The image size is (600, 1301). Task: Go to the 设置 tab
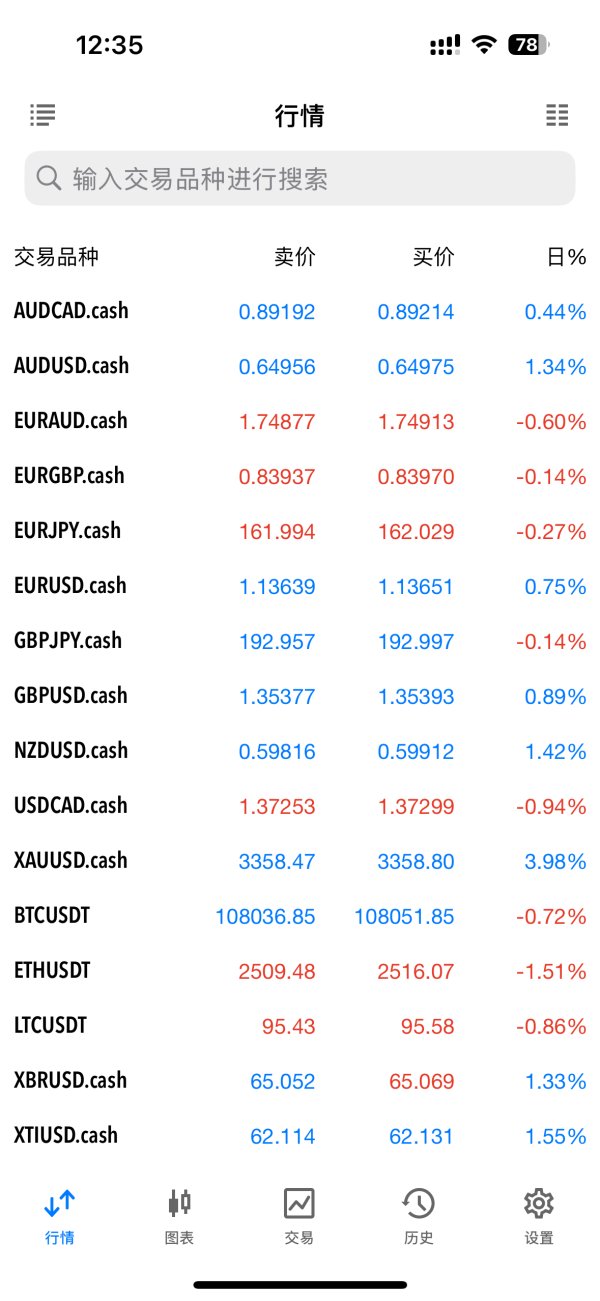tap(539, 1216)
